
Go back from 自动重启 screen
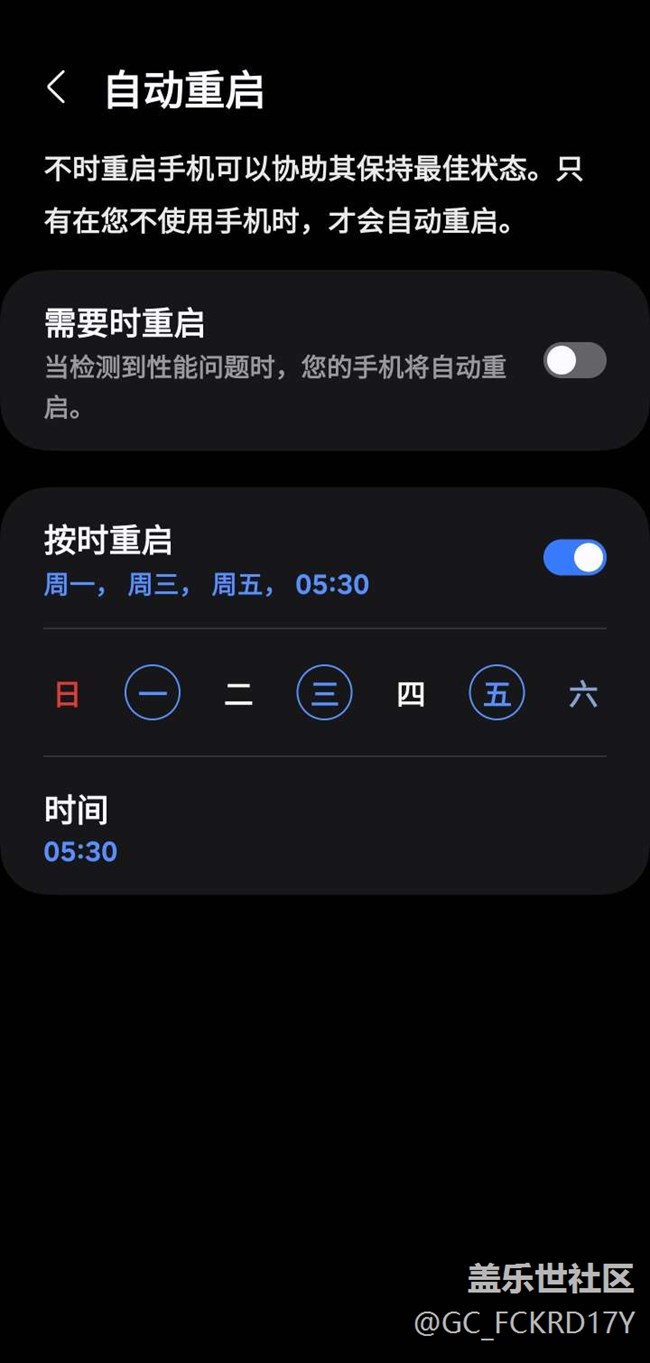(56, 88)
